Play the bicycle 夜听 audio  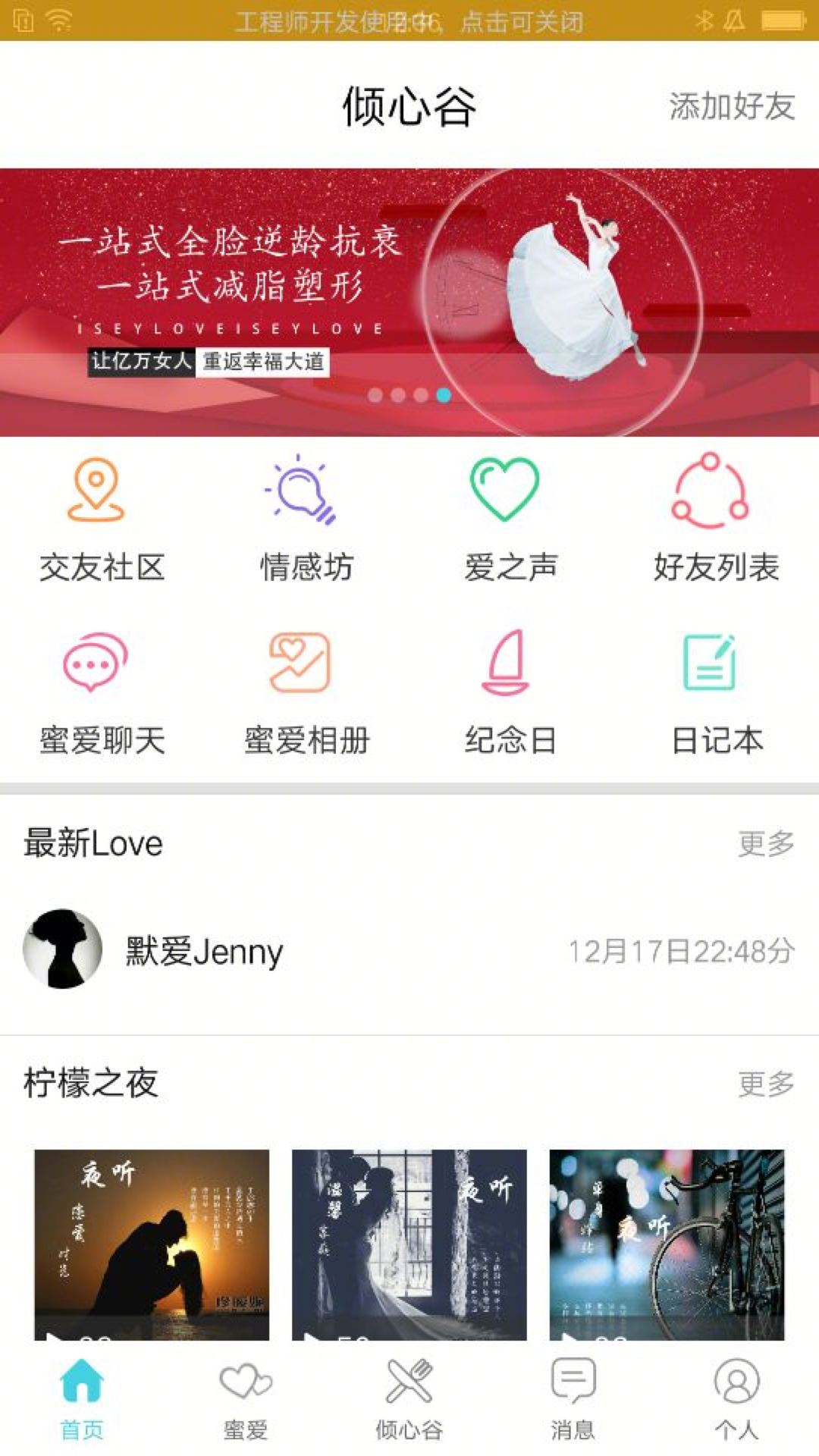point(667,1244)
